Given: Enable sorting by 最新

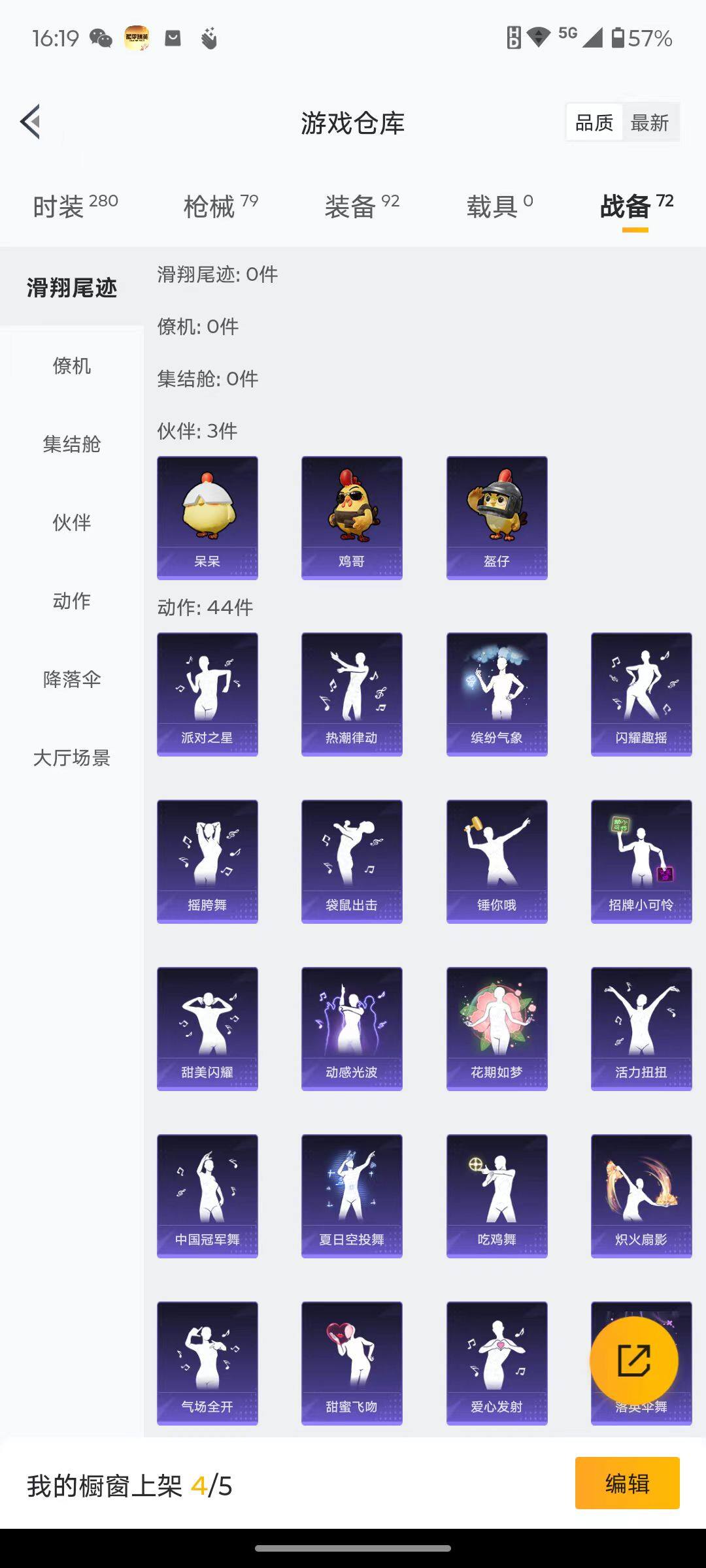Looking at the screenshot, I should point(650,122).
